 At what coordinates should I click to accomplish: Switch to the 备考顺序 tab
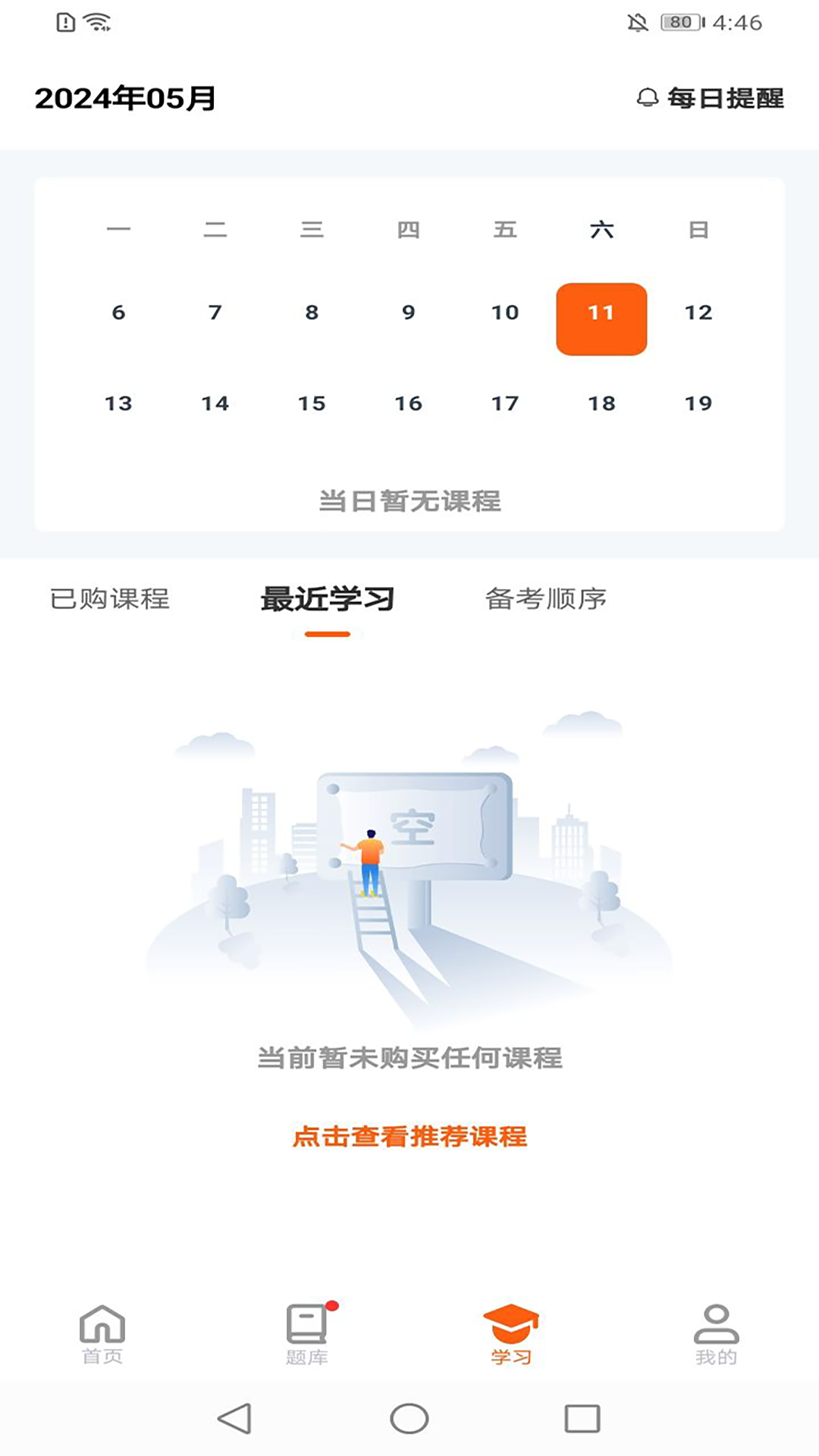(x=546, y=599)
